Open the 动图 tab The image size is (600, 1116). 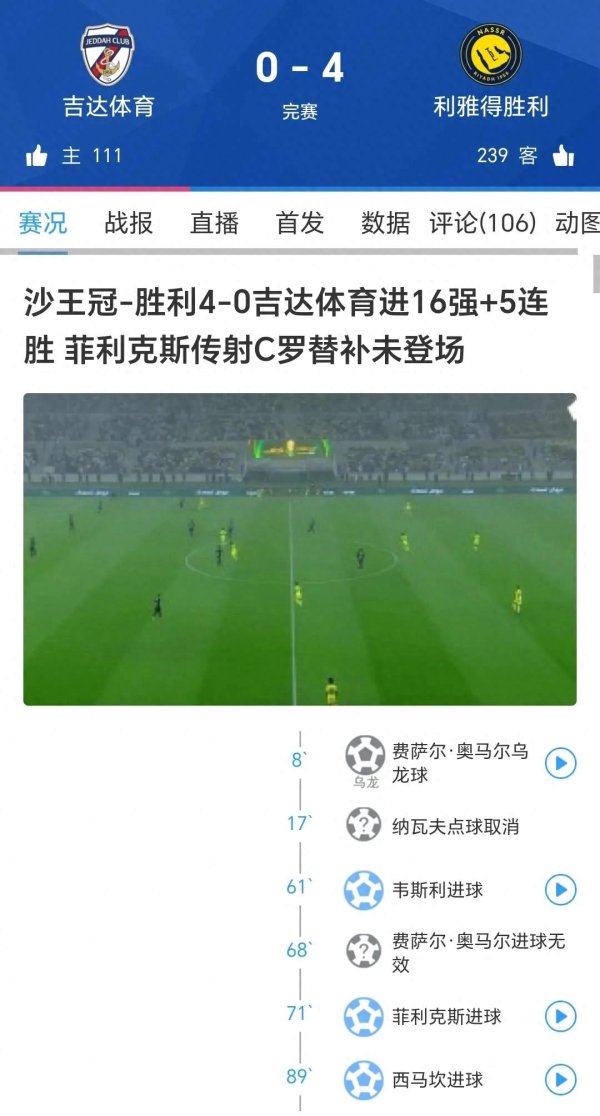(578, 222)
